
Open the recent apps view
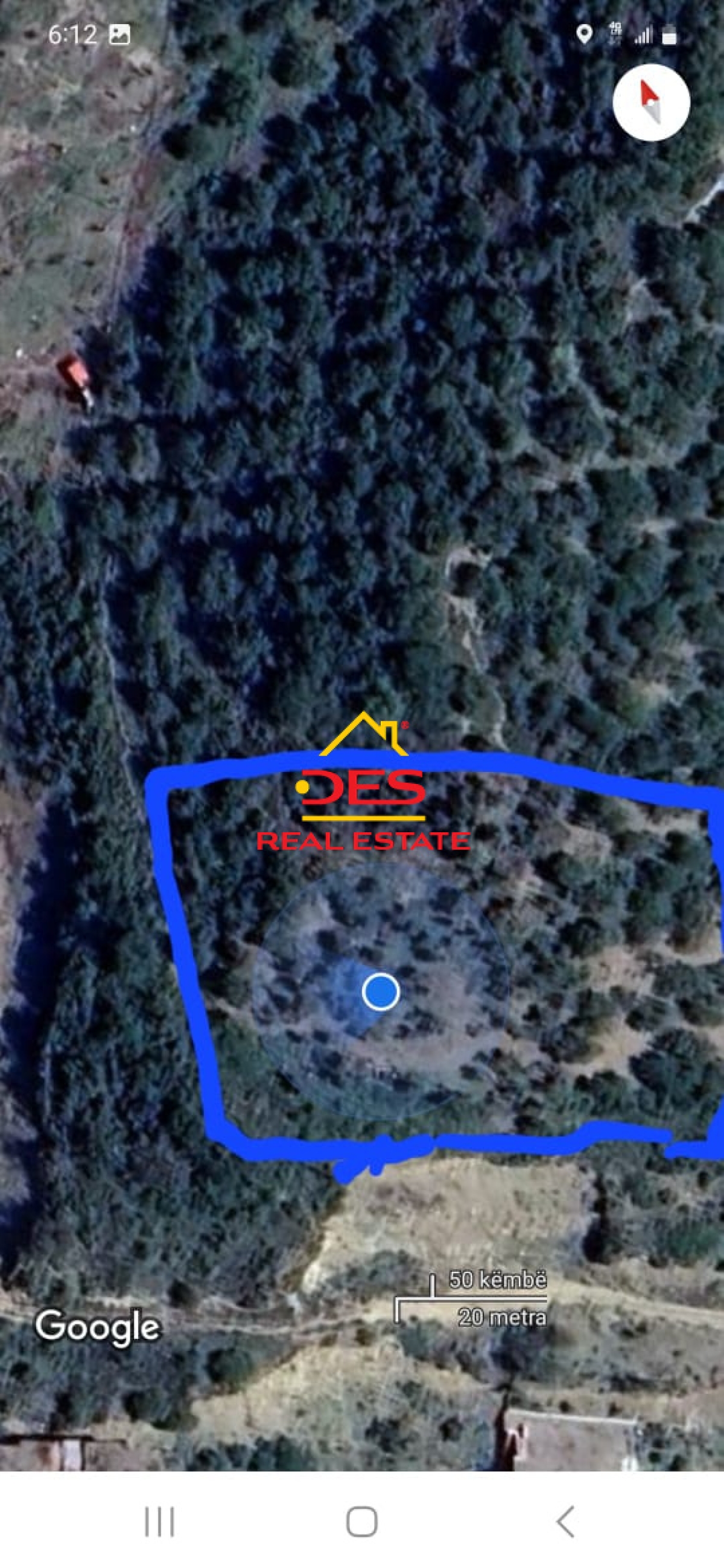click(x=159, y=1521)
